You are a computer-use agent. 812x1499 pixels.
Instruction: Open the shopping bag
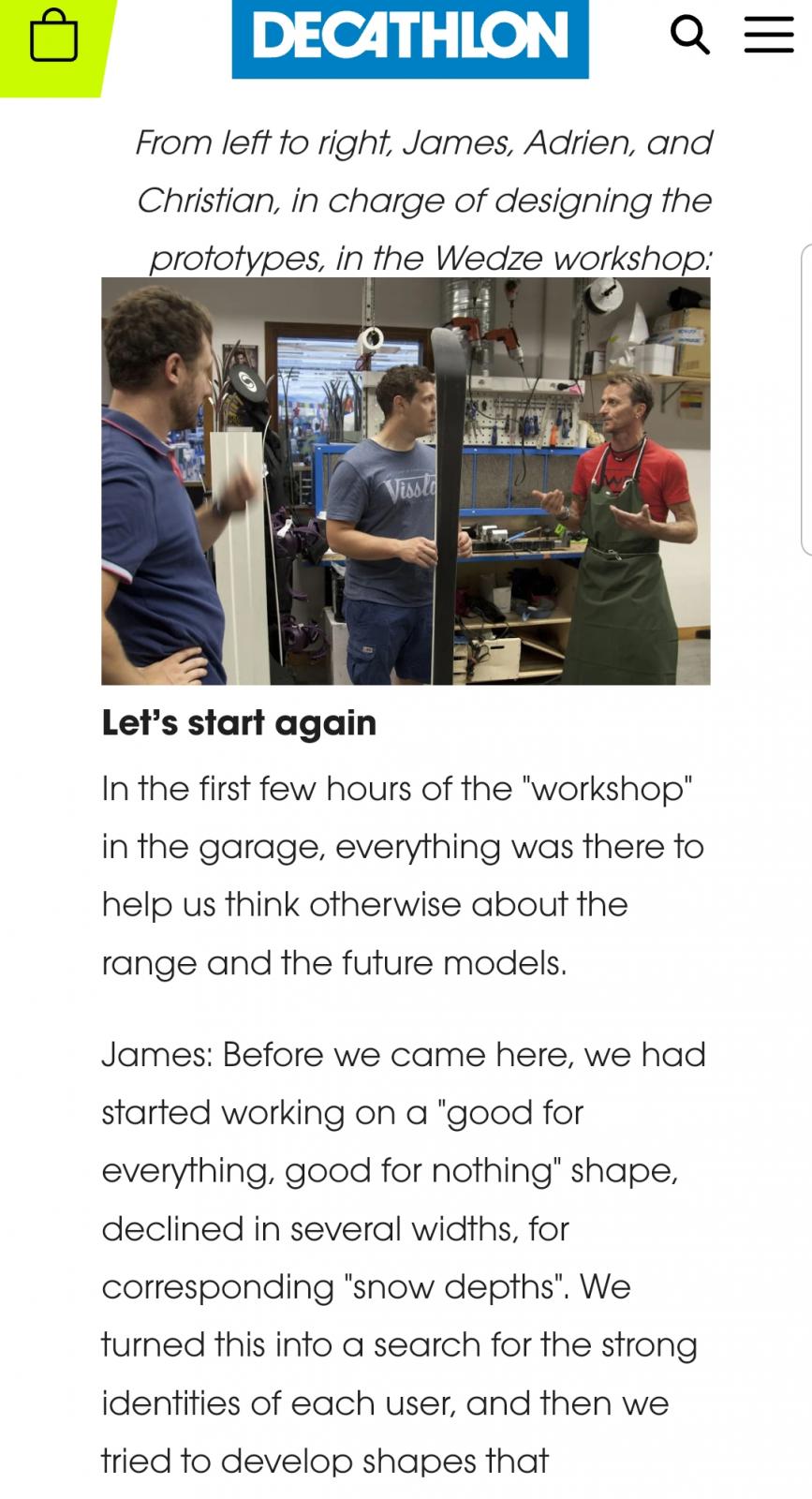pyautogui.click(x=53, y=36)
